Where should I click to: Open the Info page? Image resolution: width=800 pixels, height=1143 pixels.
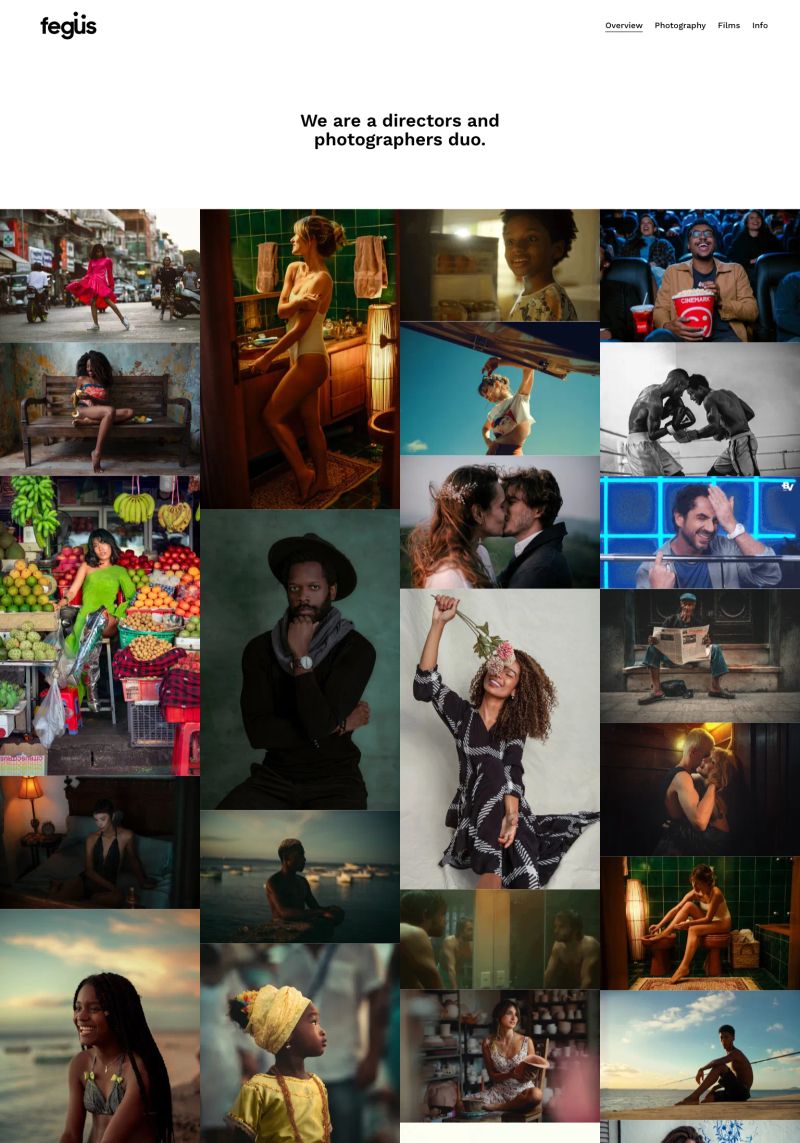[760, 26]
